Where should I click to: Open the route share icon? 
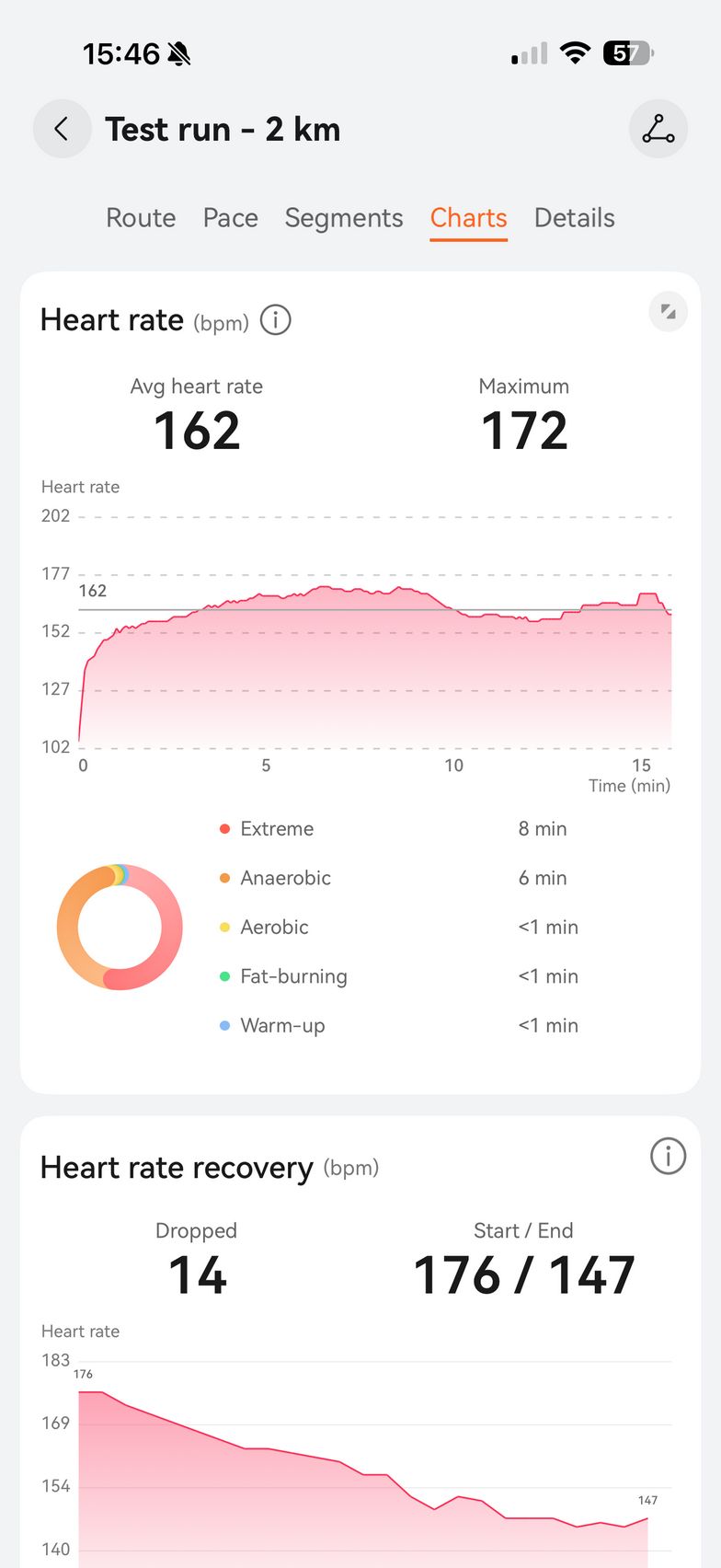(x=658, y=129)
